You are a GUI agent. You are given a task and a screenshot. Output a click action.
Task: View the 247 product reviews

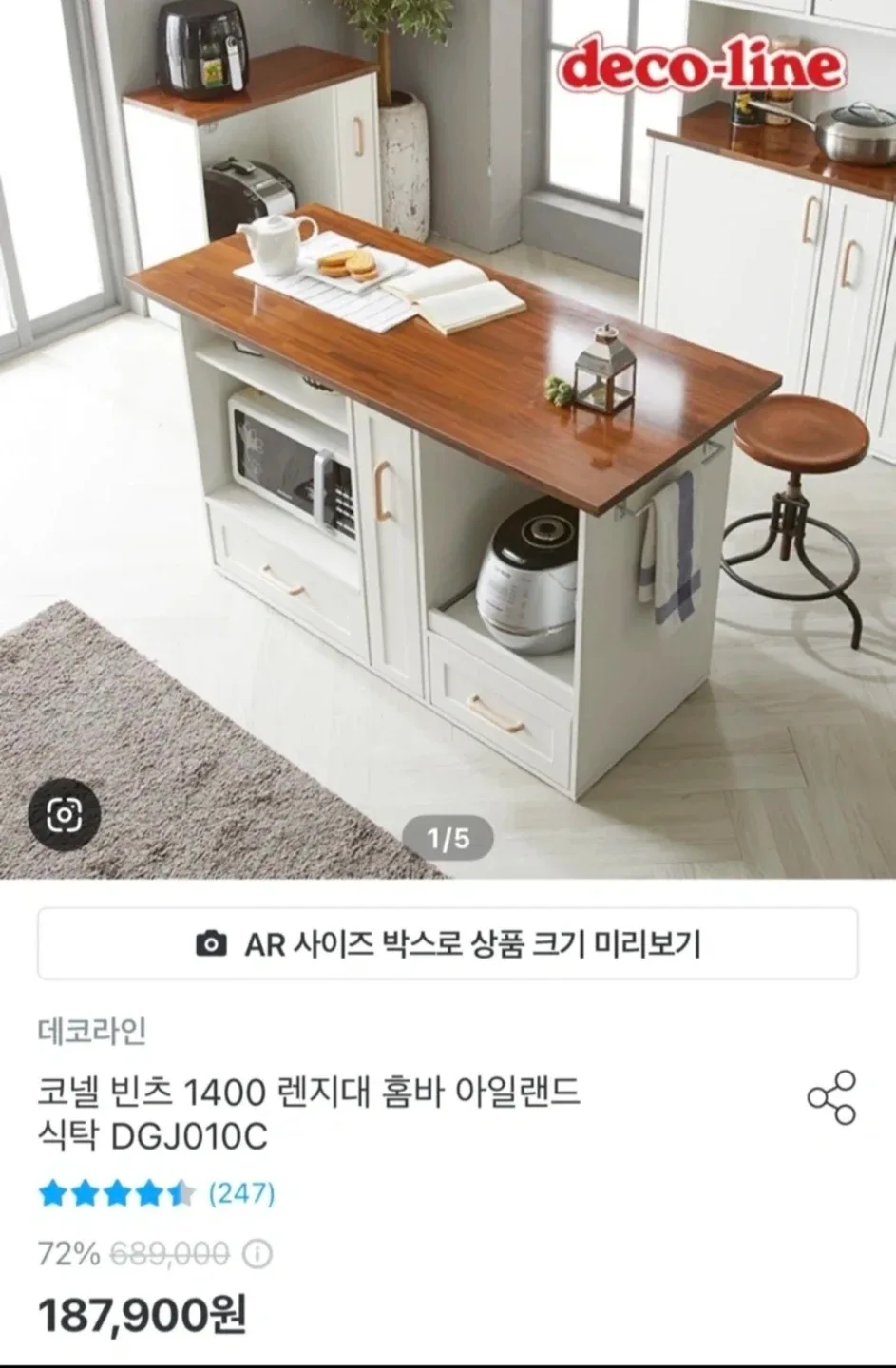click(241, 1192)
